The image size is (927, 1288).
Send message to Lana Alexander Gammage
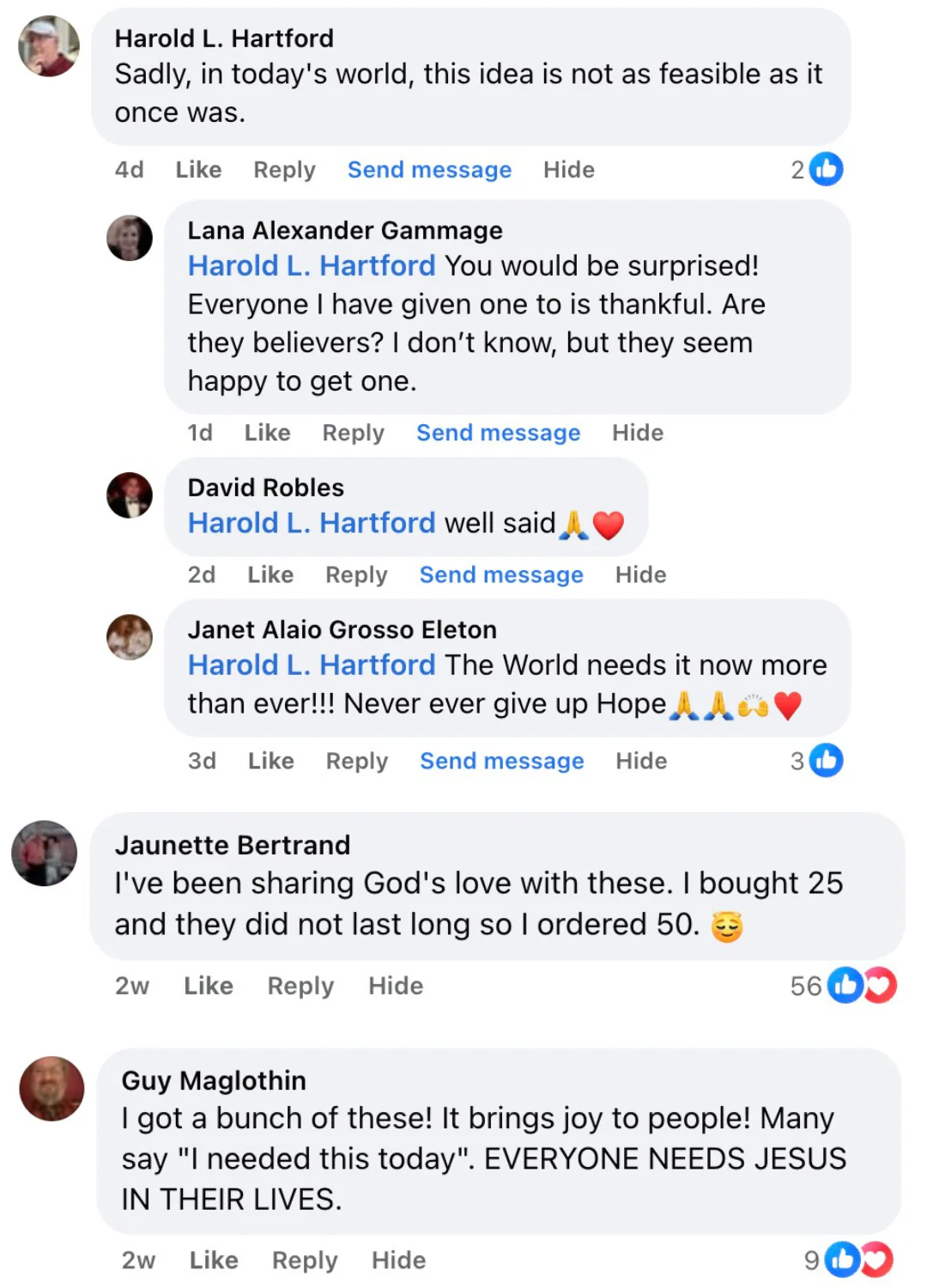498,433
